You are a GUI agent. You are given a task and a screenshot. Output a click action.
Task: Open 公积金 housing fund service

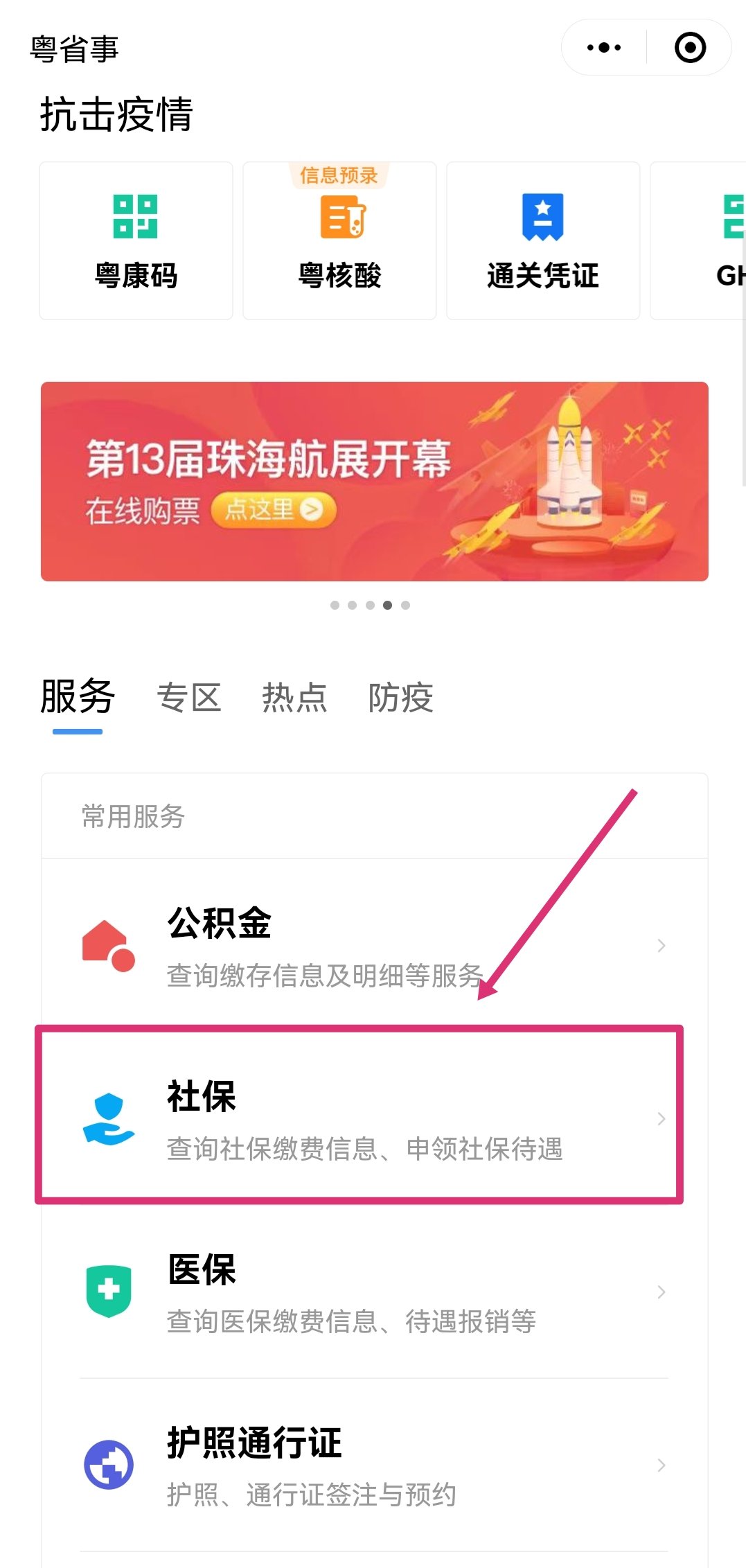[374, 945]
